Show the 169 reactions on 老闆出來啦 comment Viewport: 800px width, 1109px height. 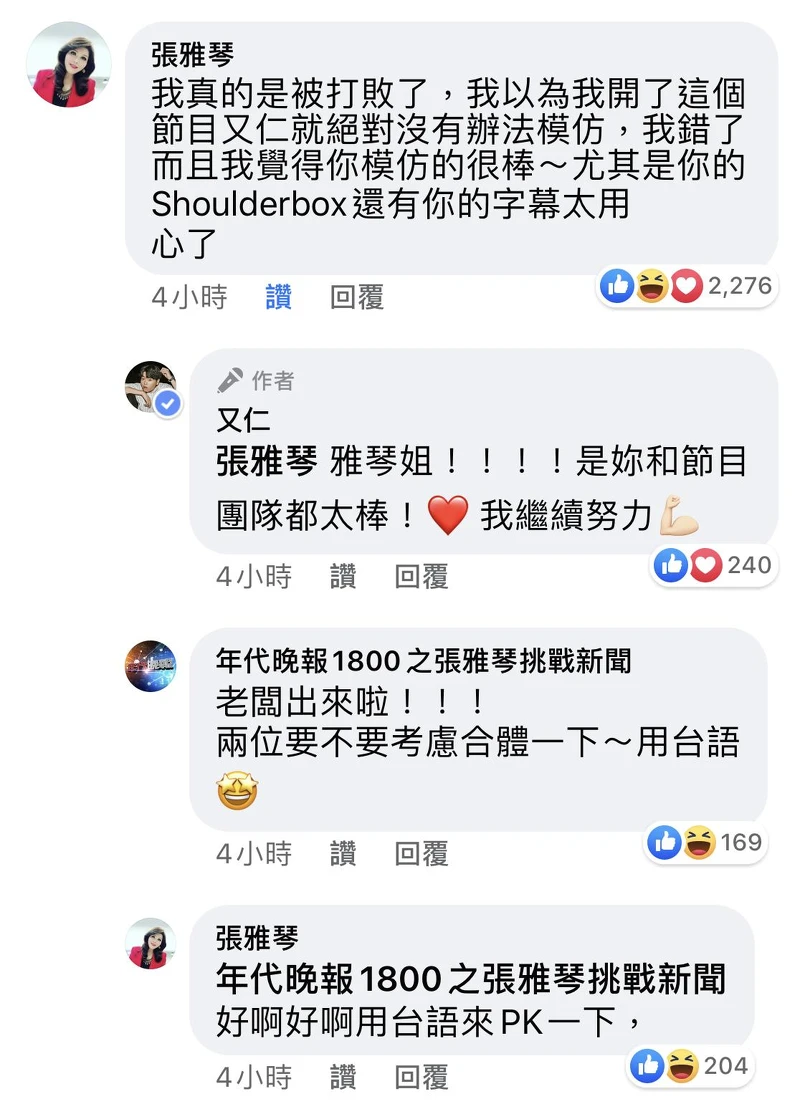pyautogui.click(x=704, y=842)
